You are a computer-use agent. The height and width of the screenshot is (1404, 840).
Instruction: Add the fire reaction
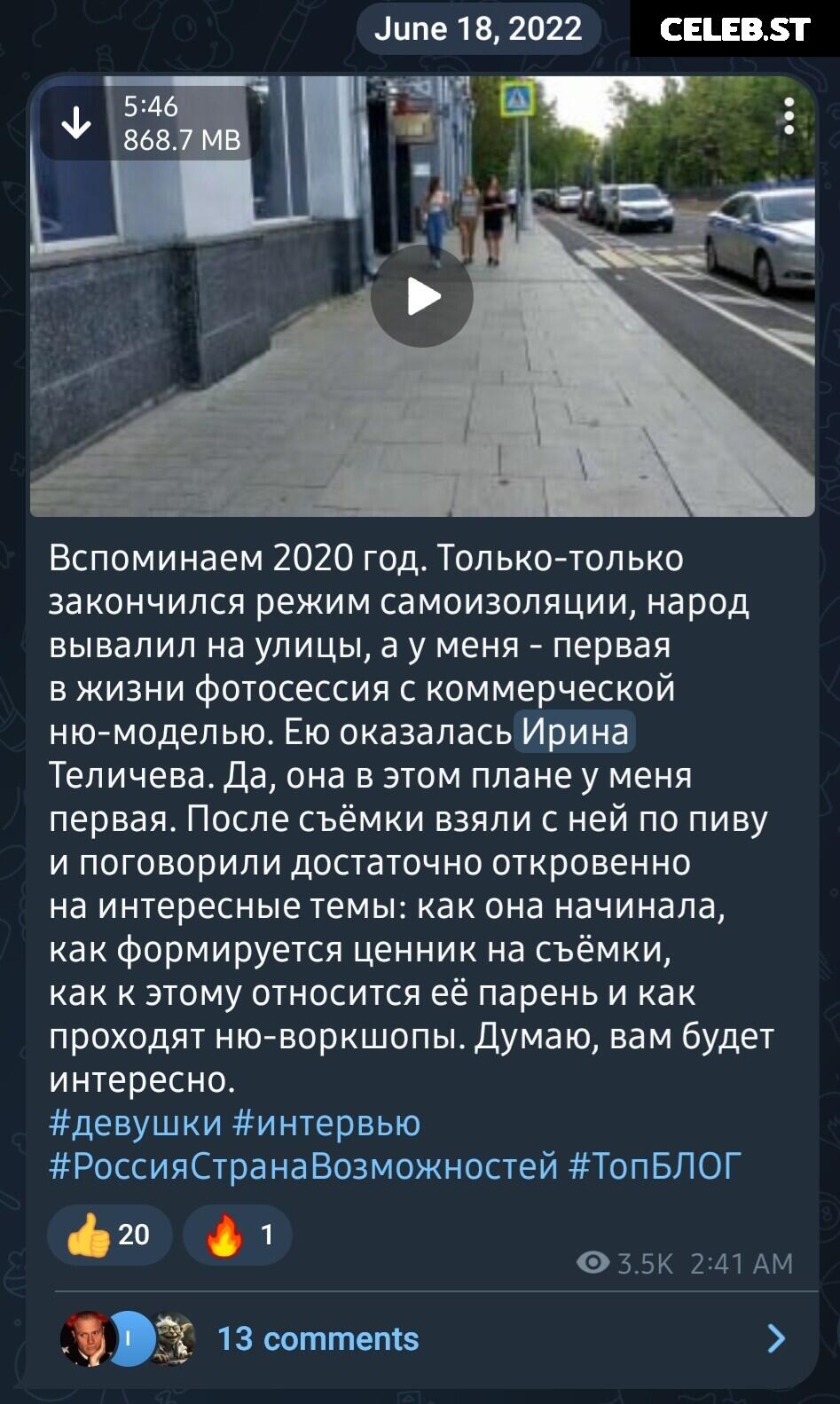(x=237, y=1235)
